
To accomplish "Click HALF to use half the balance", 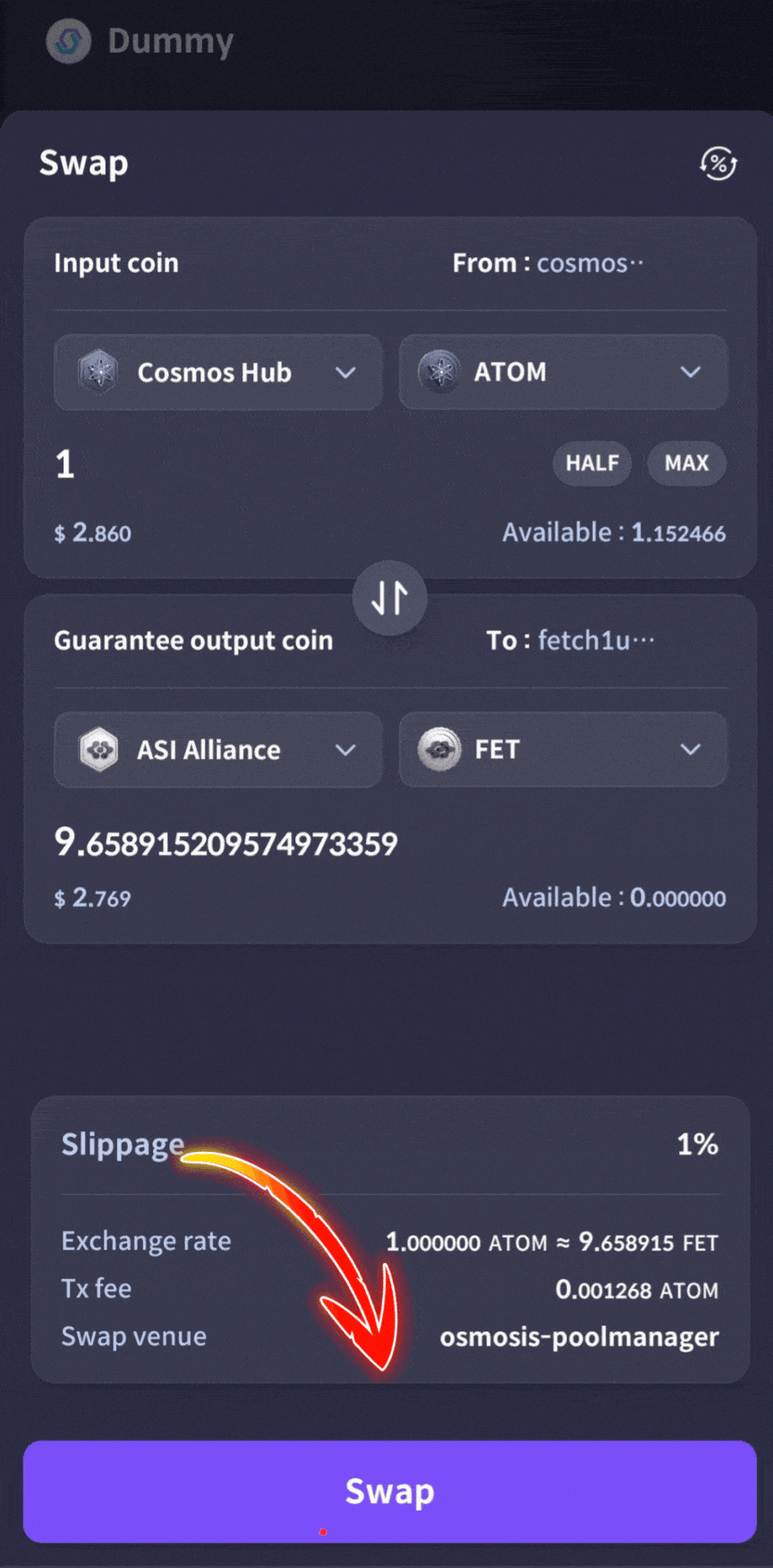I will coord(591,464).
